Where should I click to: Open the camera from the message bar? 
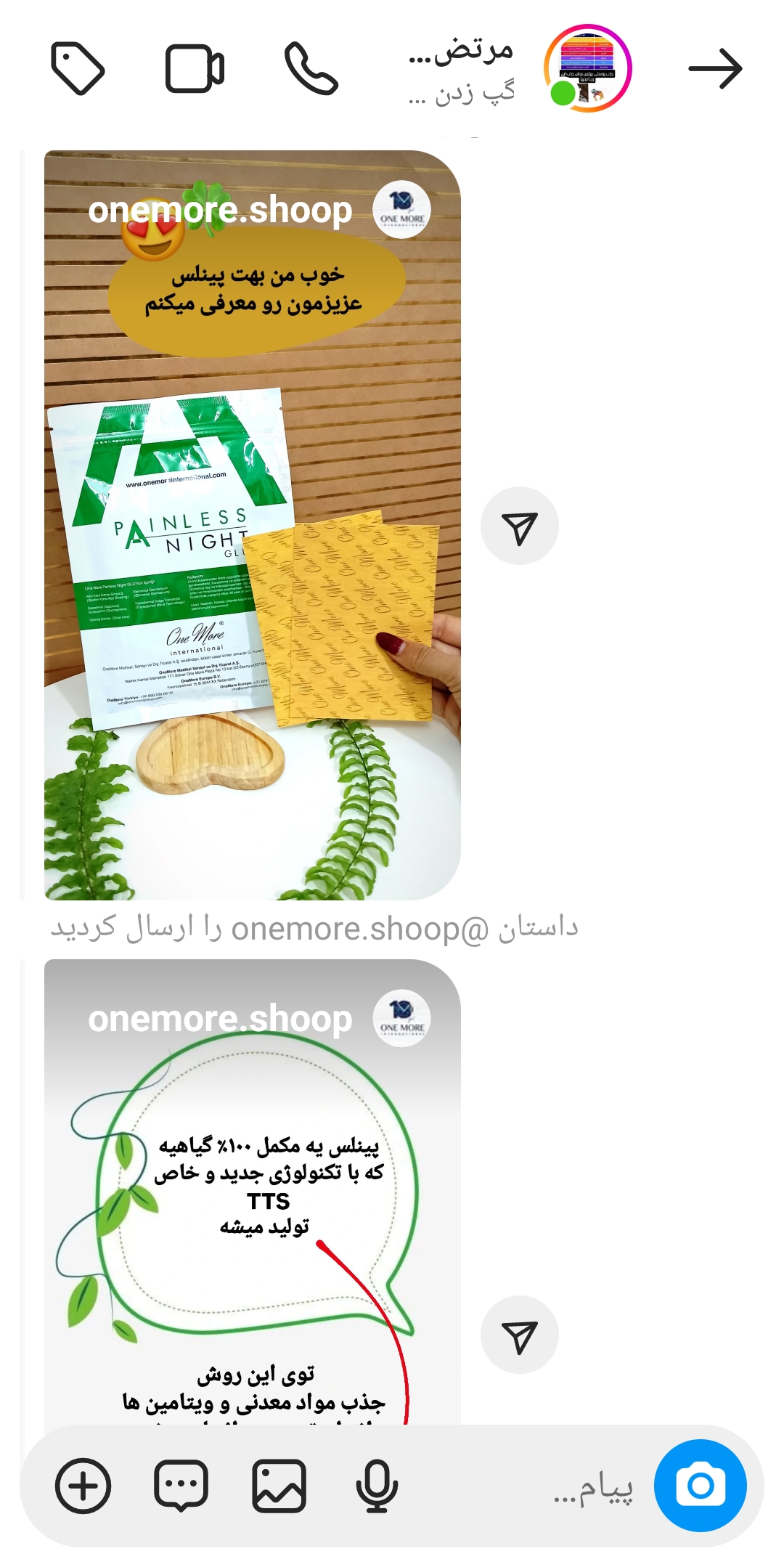(x=700, y=1485)
